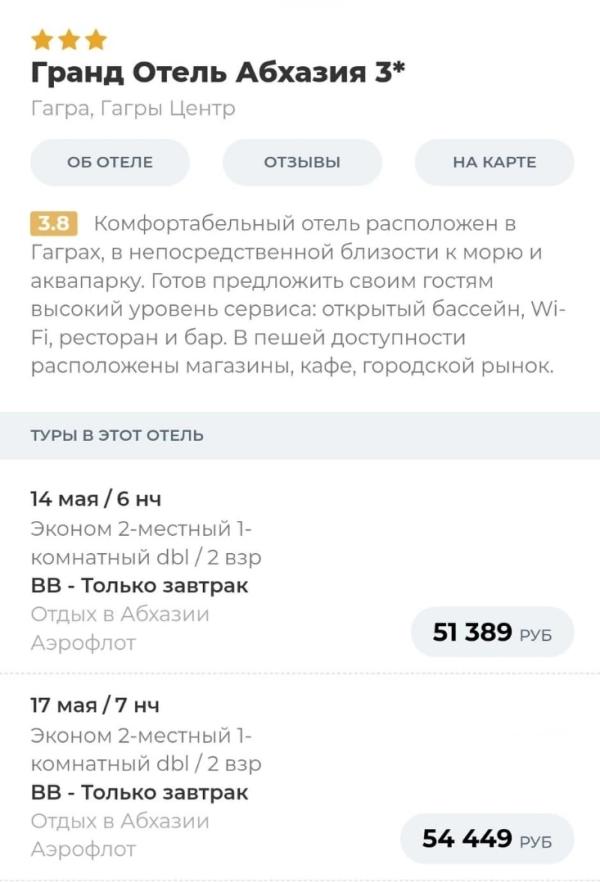Select the 14 мая / 6 нч tour
The image size is (600, 882).
pos(96,499)
